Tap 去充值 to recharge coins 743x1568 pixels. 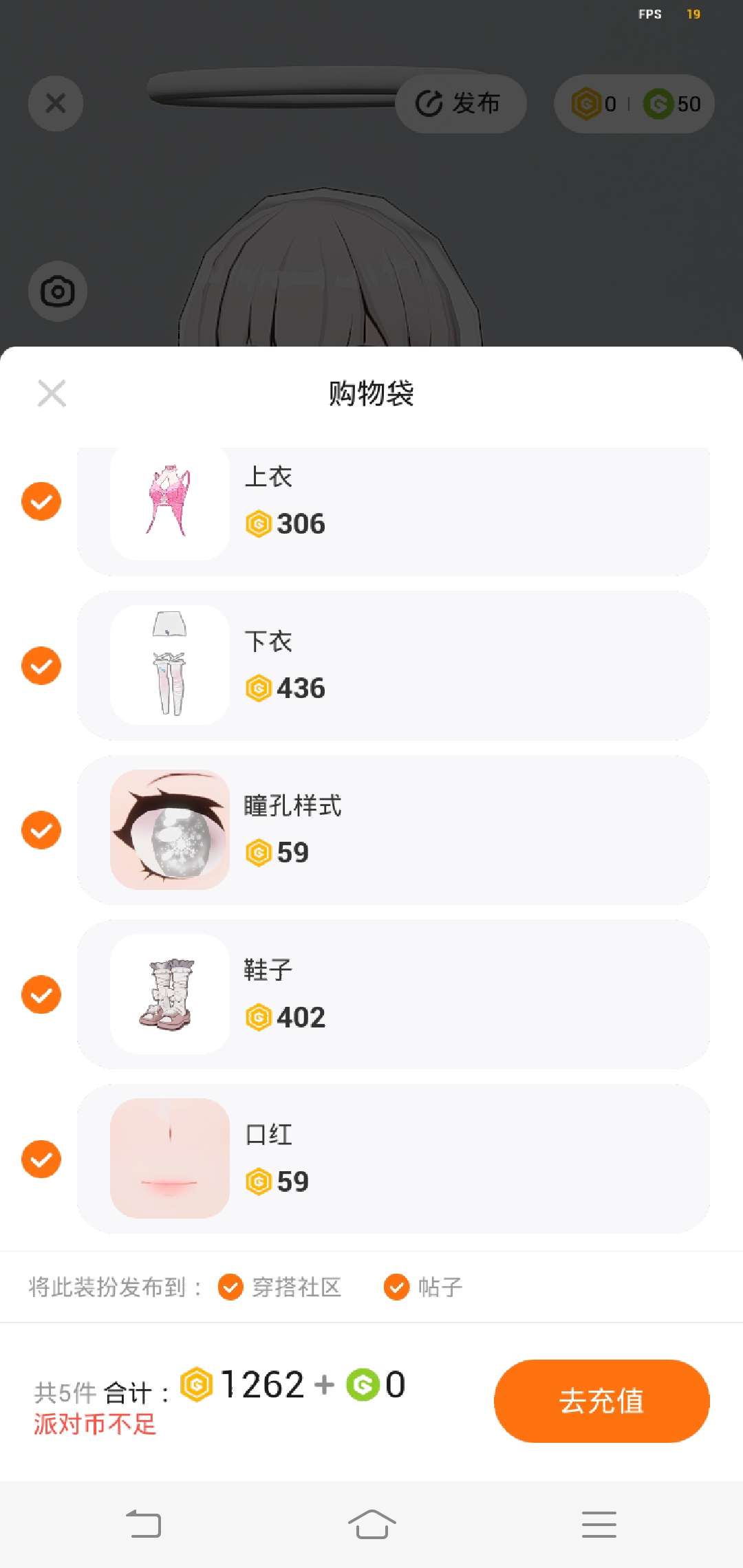601,1401
